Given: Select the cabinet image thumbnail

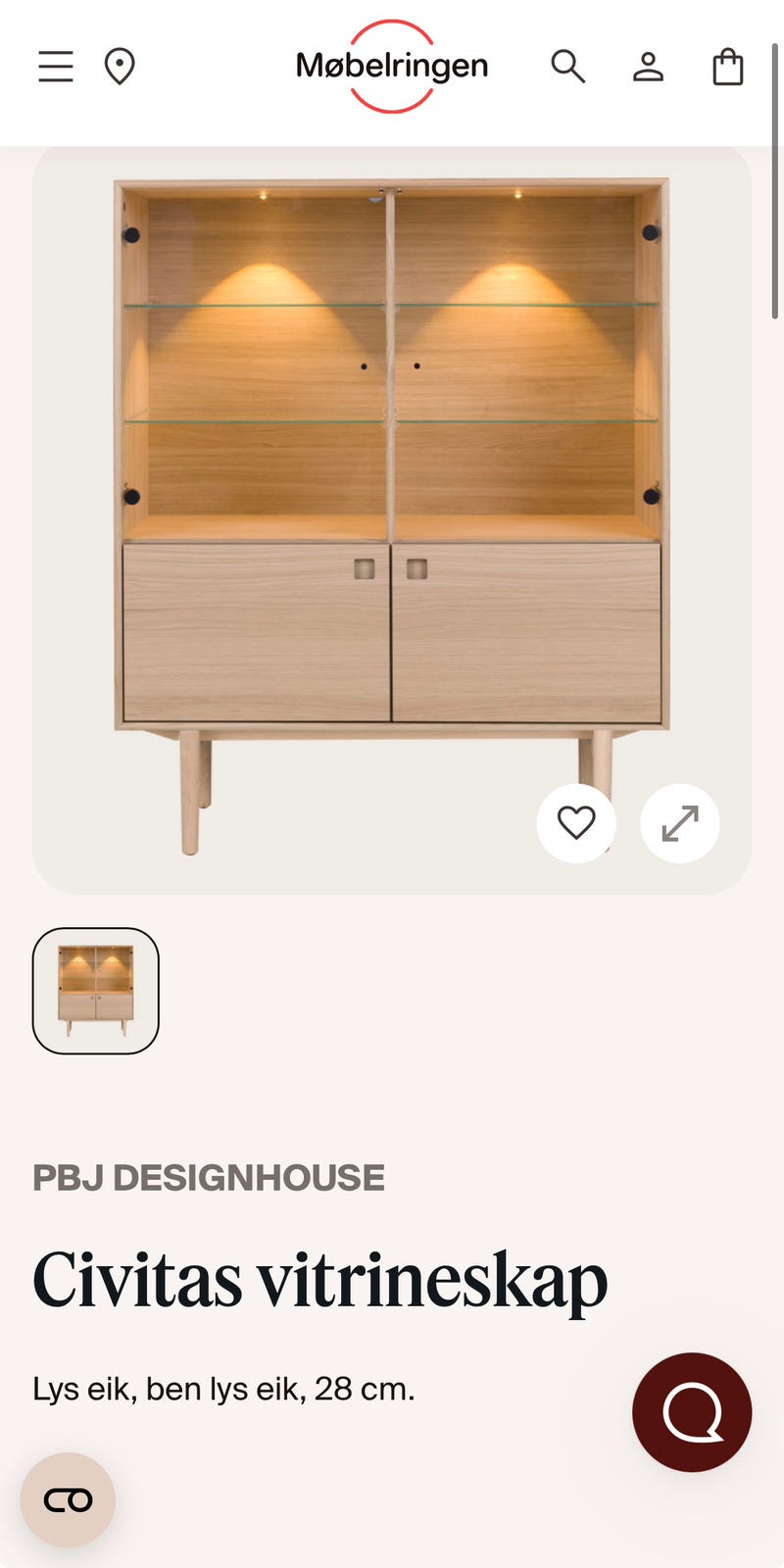Looking at the screenshot, I should (96, 991).
